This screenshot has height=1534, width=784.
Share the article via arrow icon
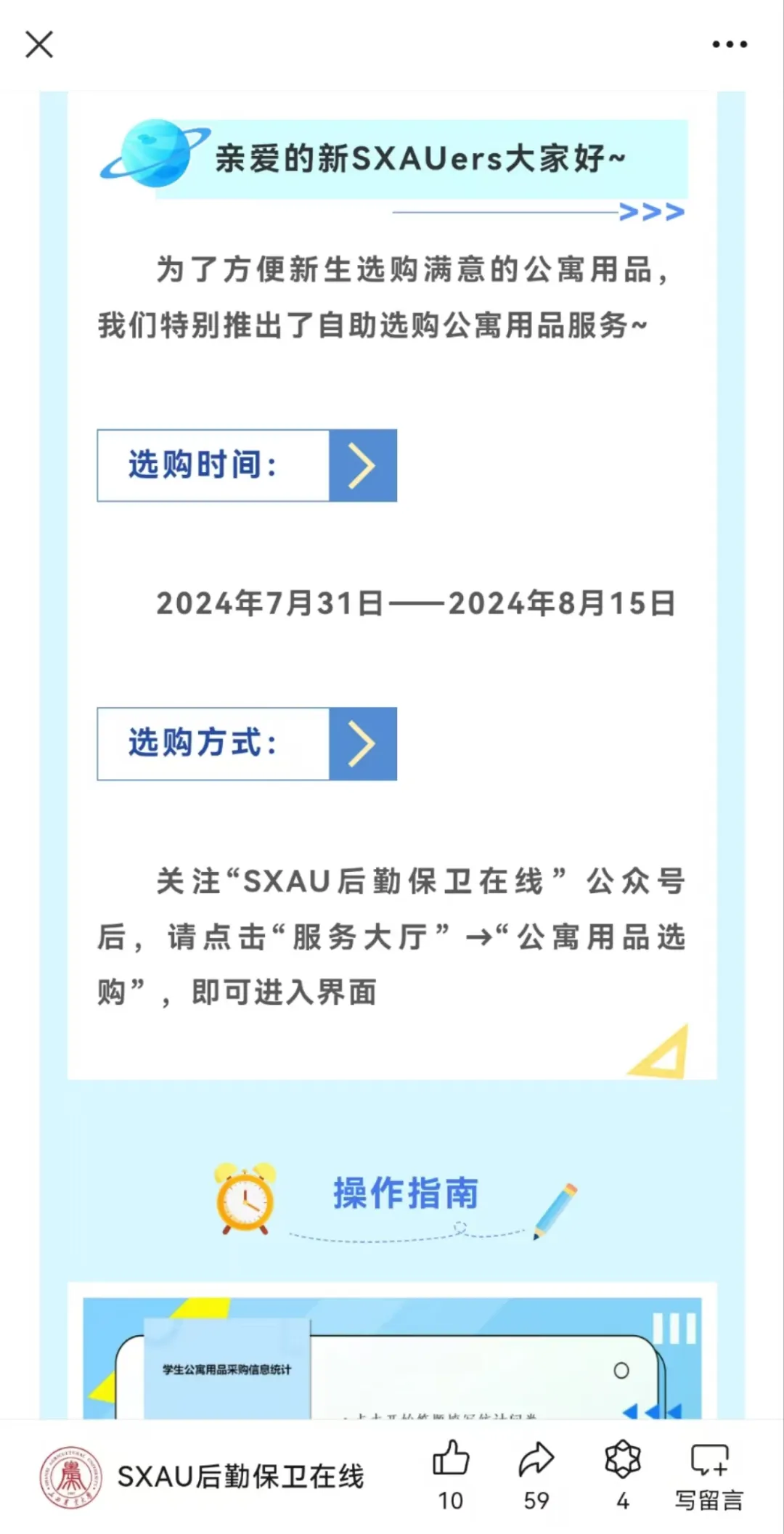click(x=536, y=1459)
